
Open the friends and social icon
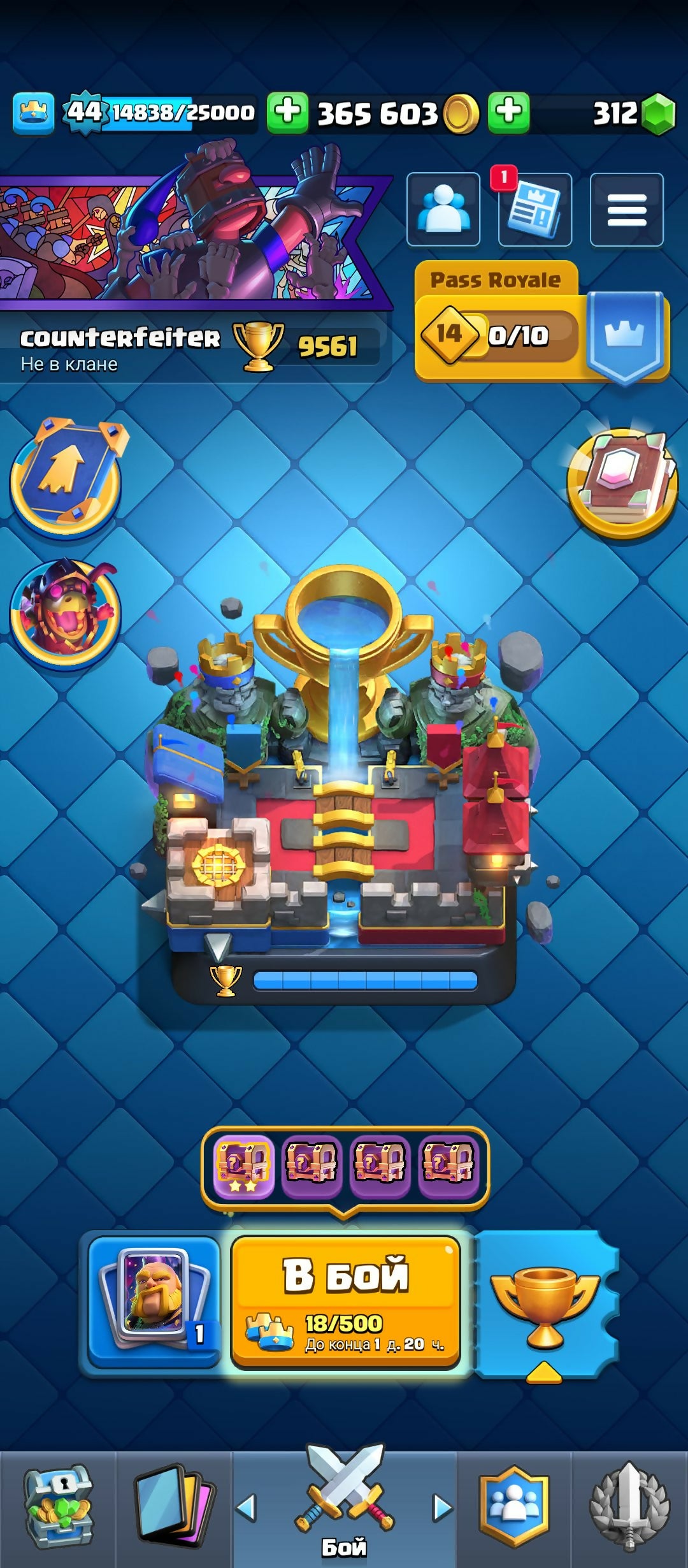(x=443, y=209)
